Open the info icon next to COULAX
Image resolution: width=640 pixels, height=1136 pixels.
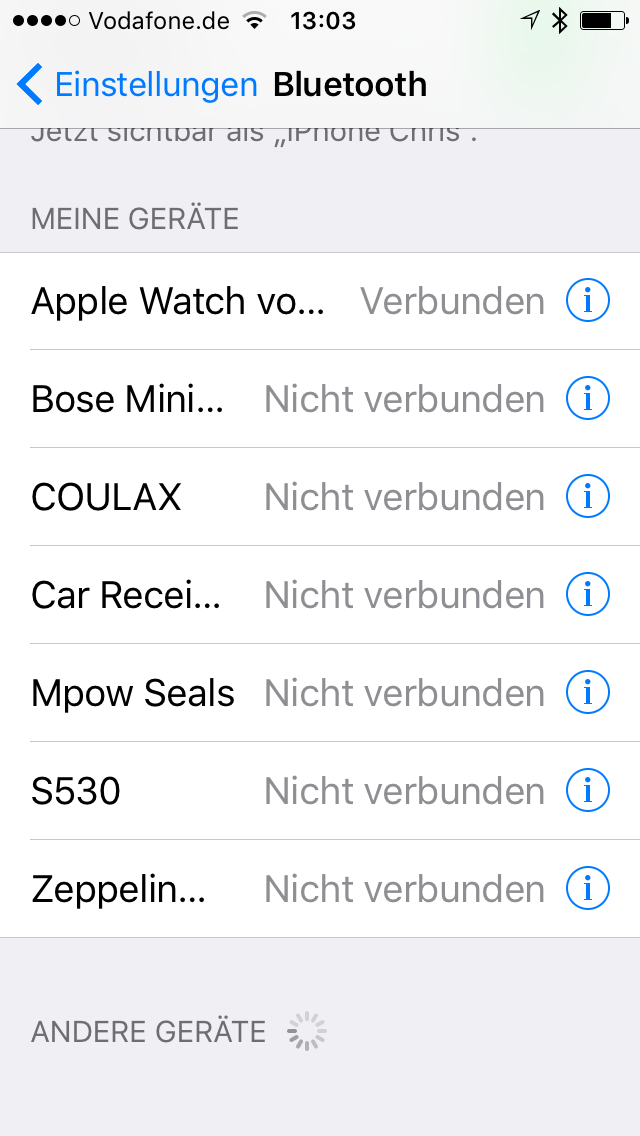point(587,497)
